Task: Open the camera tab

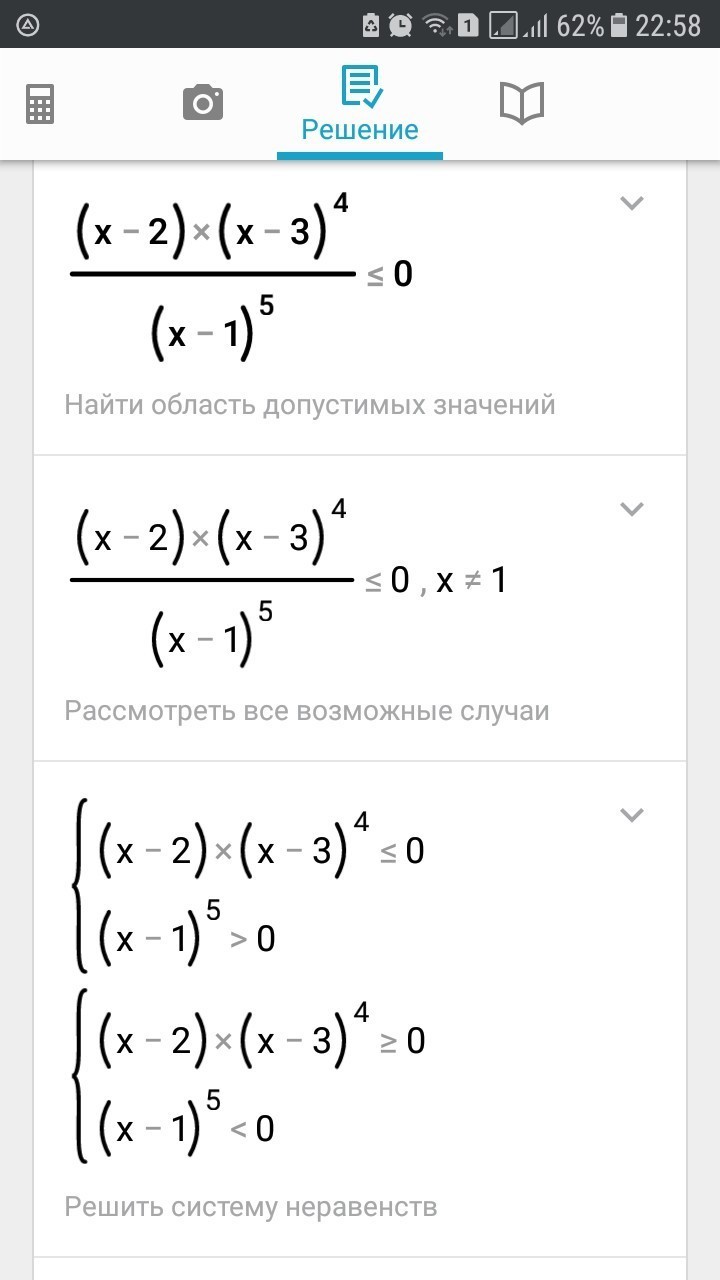Action: pos(202,103)
